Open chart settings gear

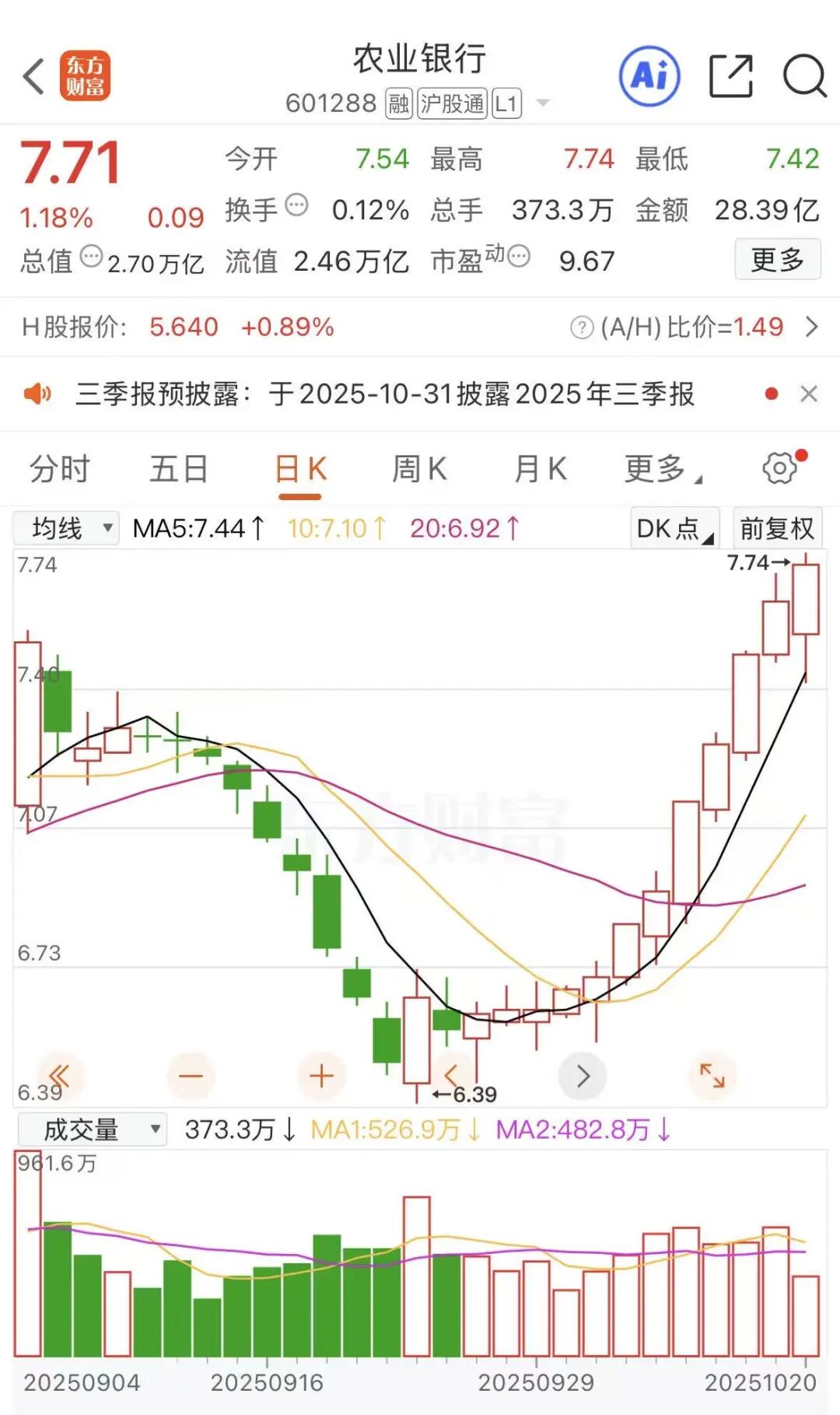780,468
